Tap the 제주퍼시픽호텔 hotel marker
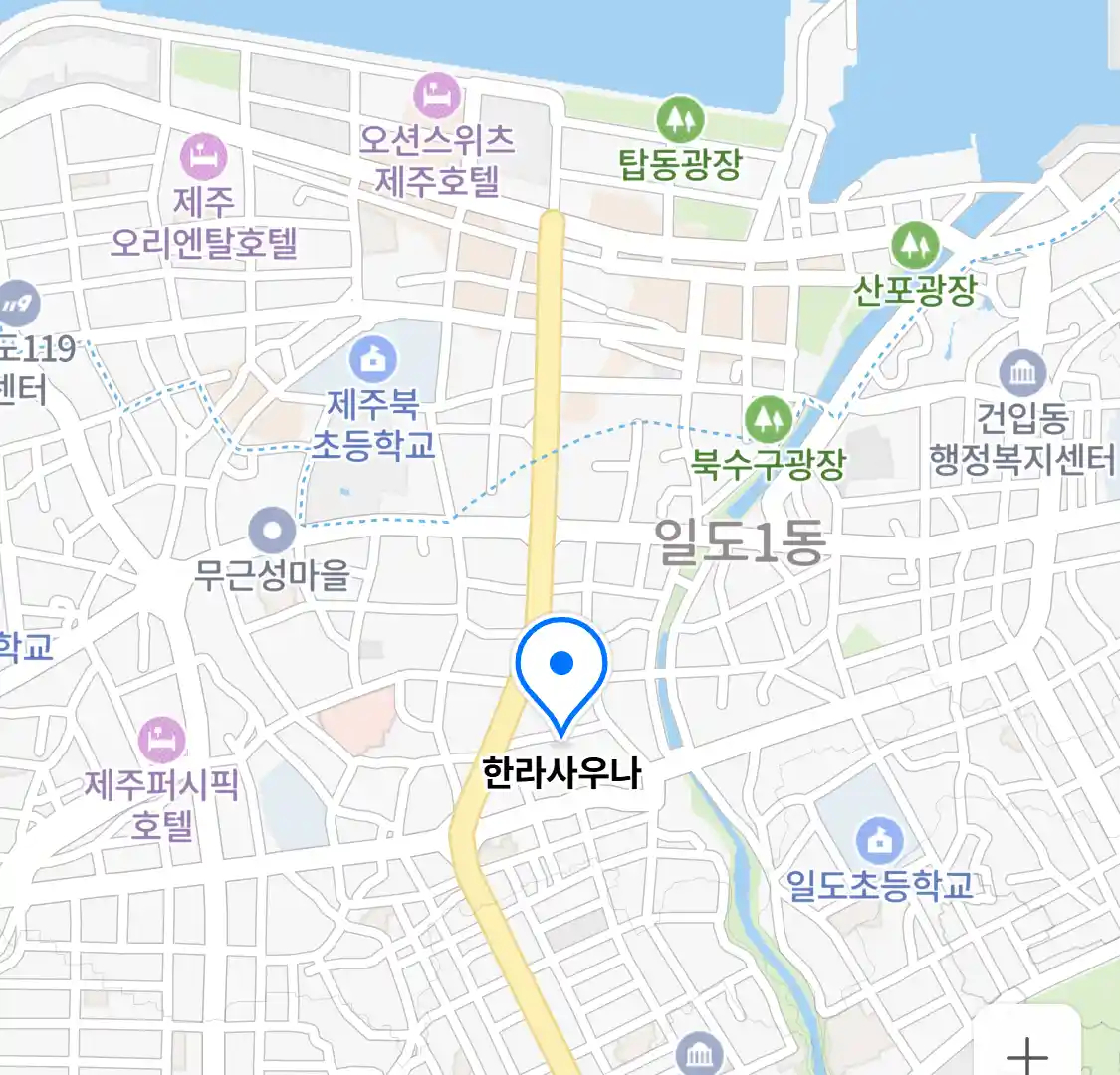This screenshot has width=1120, height=1075. click(x=161, y=740)
